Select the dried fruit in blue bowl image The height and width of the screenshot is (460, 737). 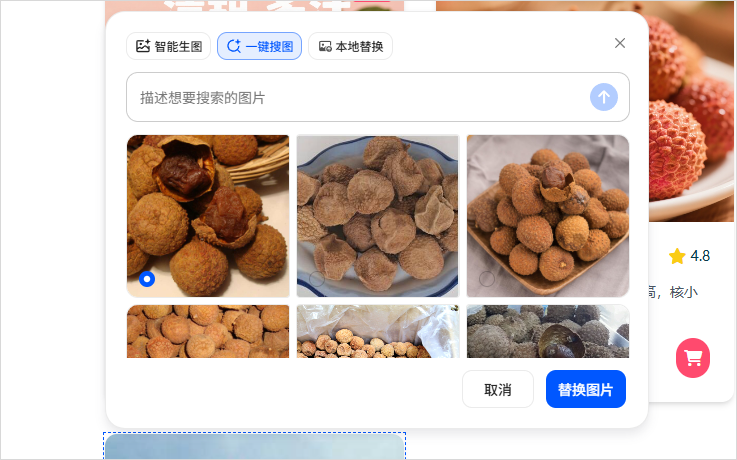pyautogui.click(x=378, y=215)
